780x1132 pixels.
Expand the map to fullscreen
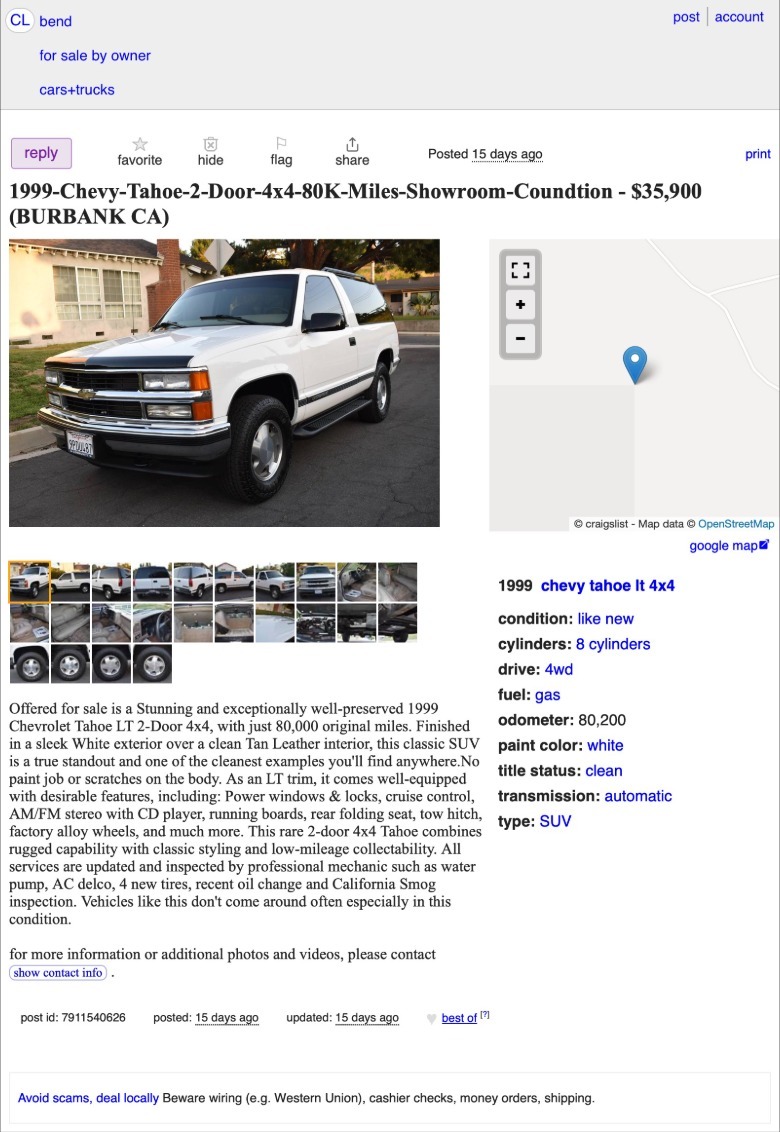pos(520,270)
